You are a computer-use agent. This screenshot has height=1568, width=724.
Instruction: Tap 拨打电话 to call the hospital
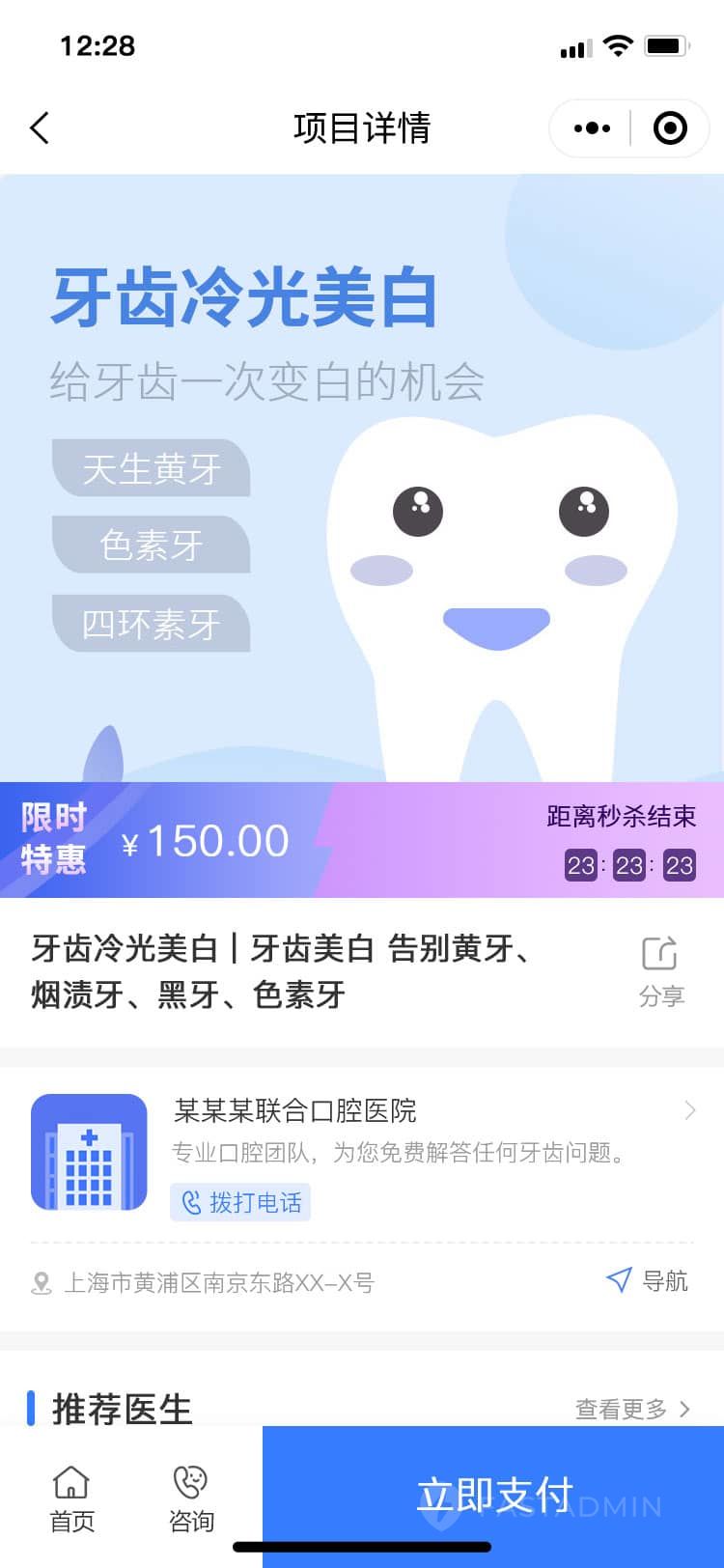point(240,1202)
